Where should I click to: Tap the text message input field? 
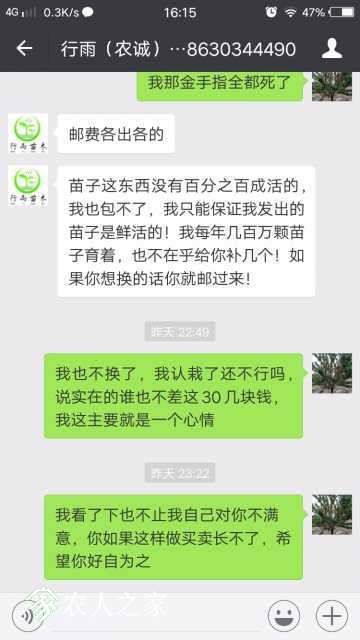click(155, 616)
